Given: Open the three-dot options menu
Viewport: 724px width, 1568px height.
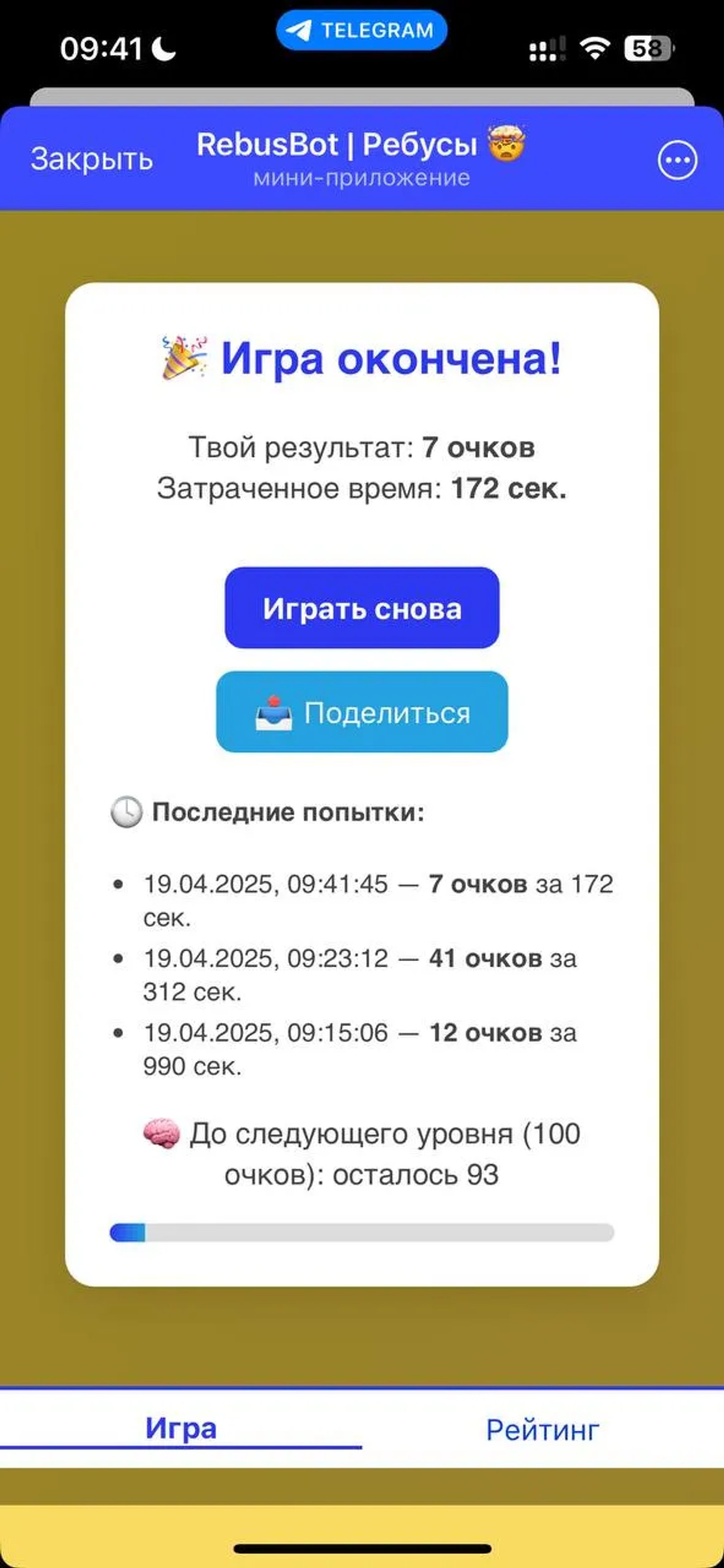Looking at the screenshot, I should point(678,158).
